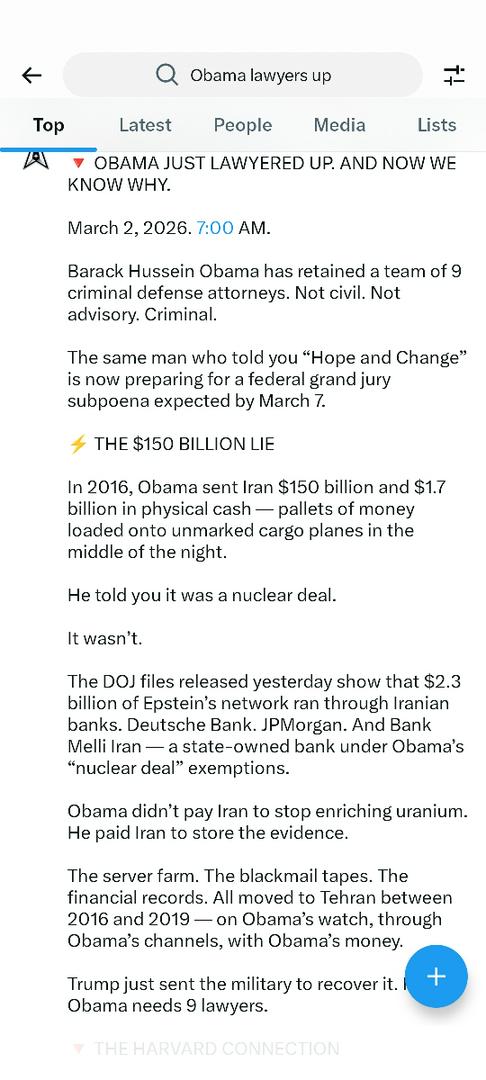The width and height of the screenshot is (486, 1080).
Task: Open the search filter settings icon
Action: coord(454,75)
